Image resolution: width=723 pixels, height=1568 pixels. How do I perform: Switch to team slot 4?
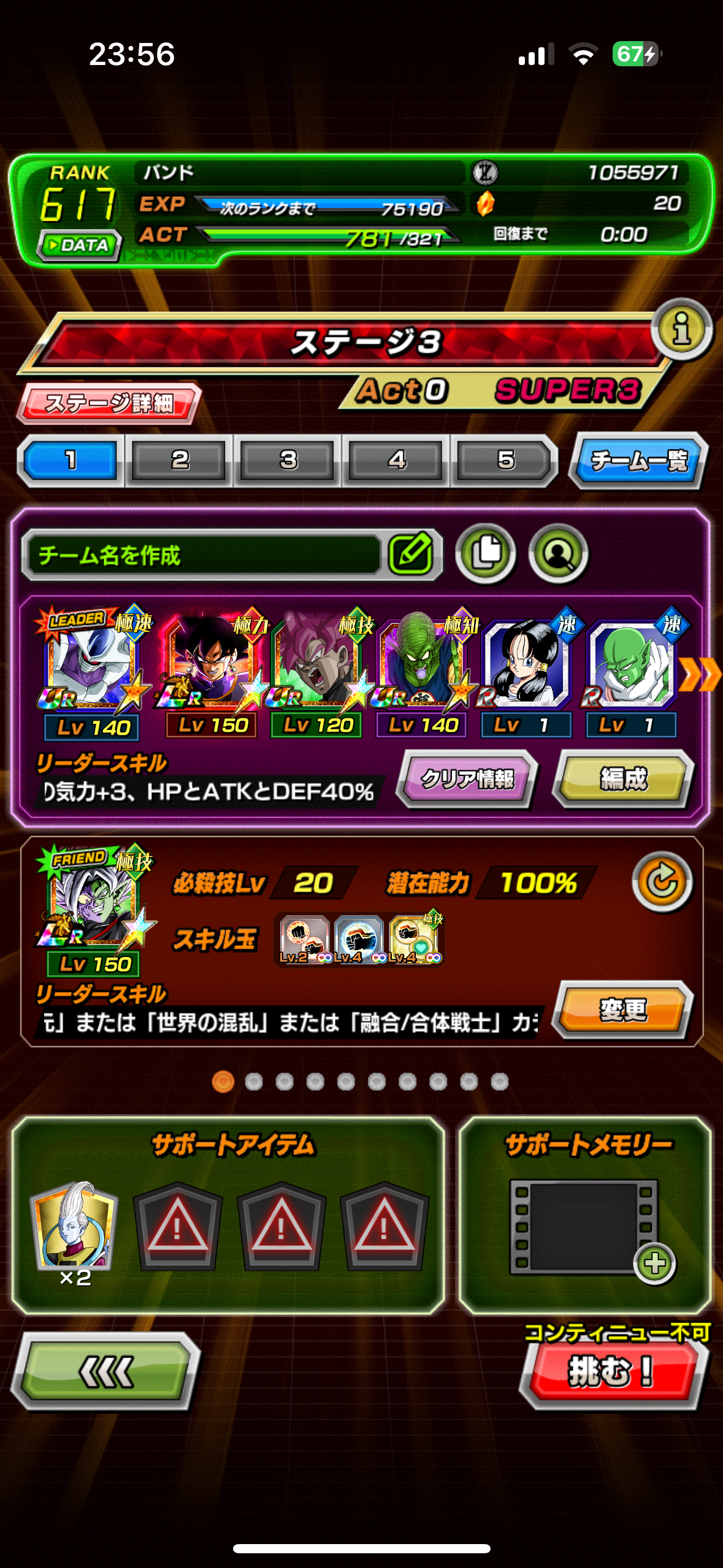396,460
